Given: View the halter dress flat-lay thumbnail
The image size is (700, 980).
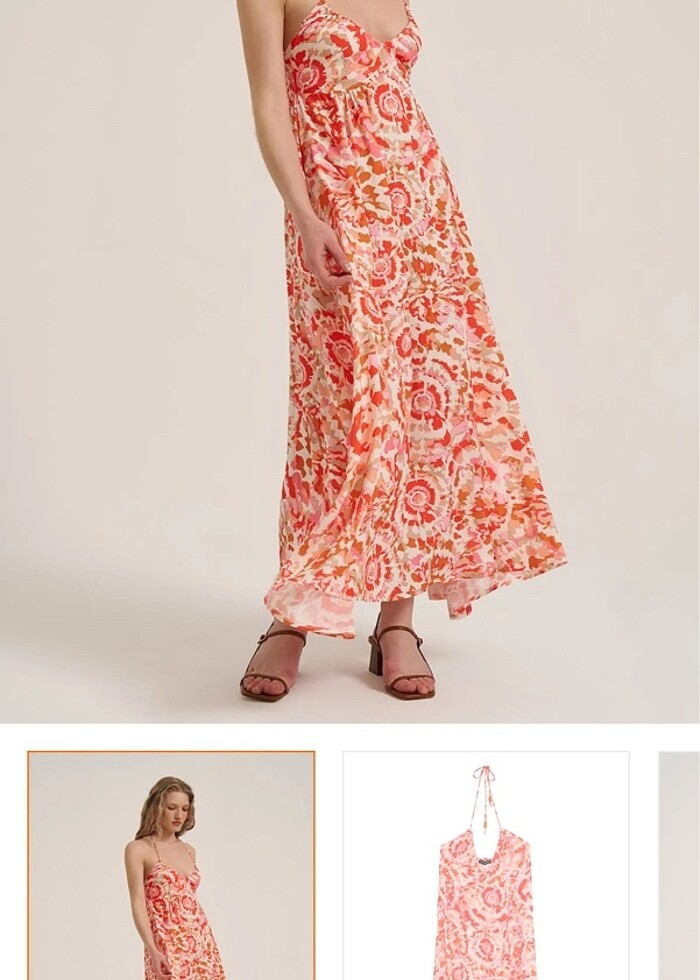Looking at the screenshot, I should (486, 865).
